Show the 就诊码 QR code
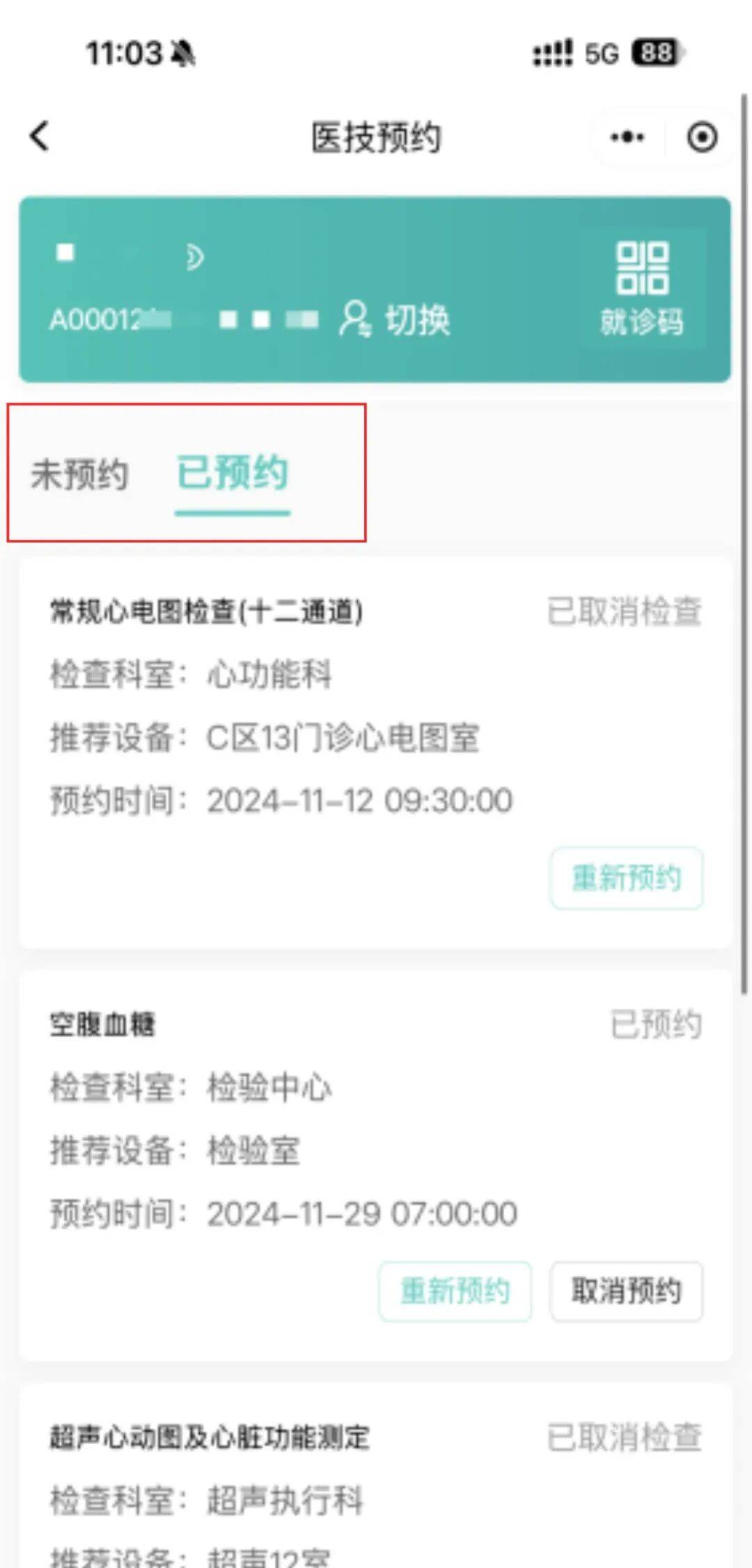This screenshot has height=1568, width=752. [x=642, y=288]
